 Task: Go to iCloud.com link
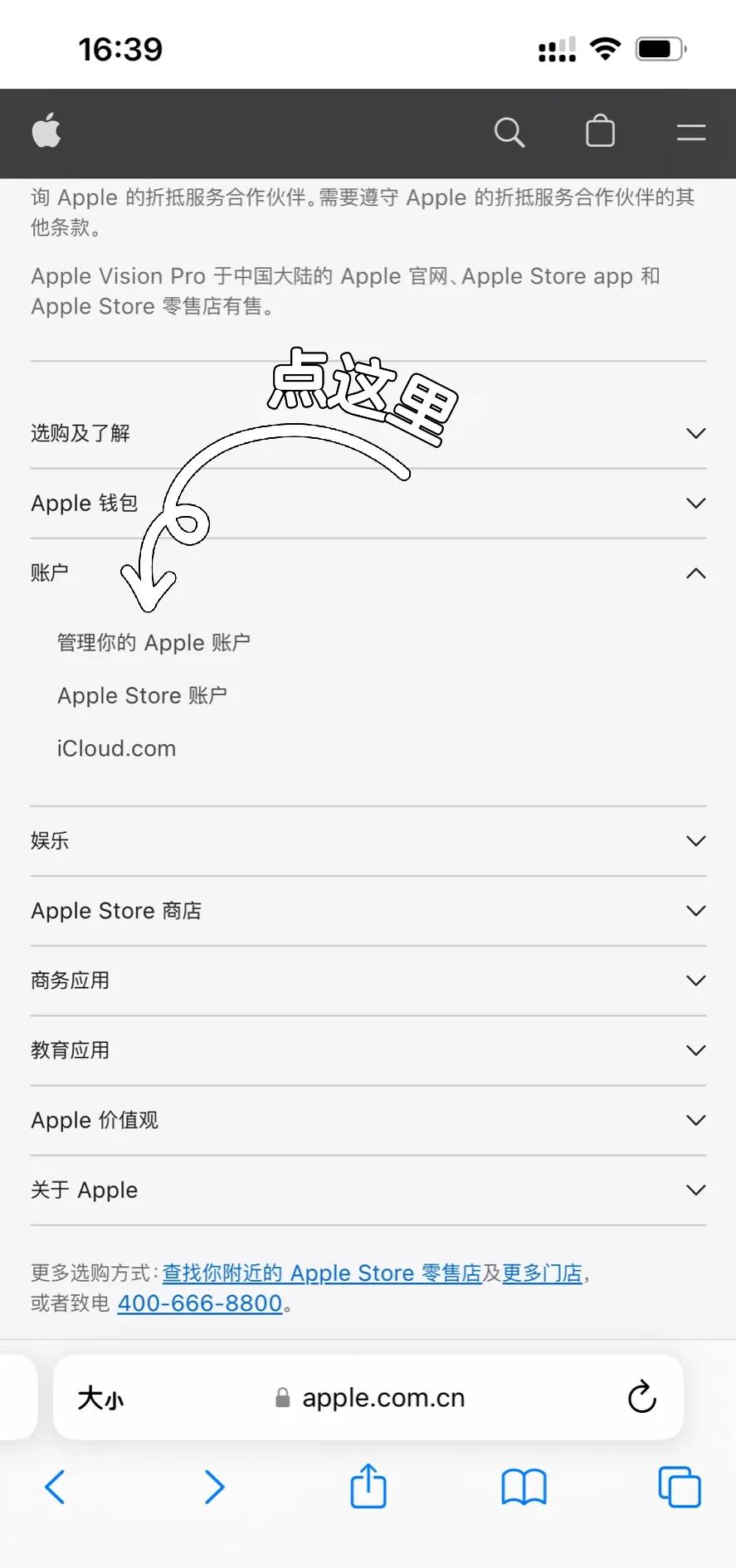click(x=116, y=748)
